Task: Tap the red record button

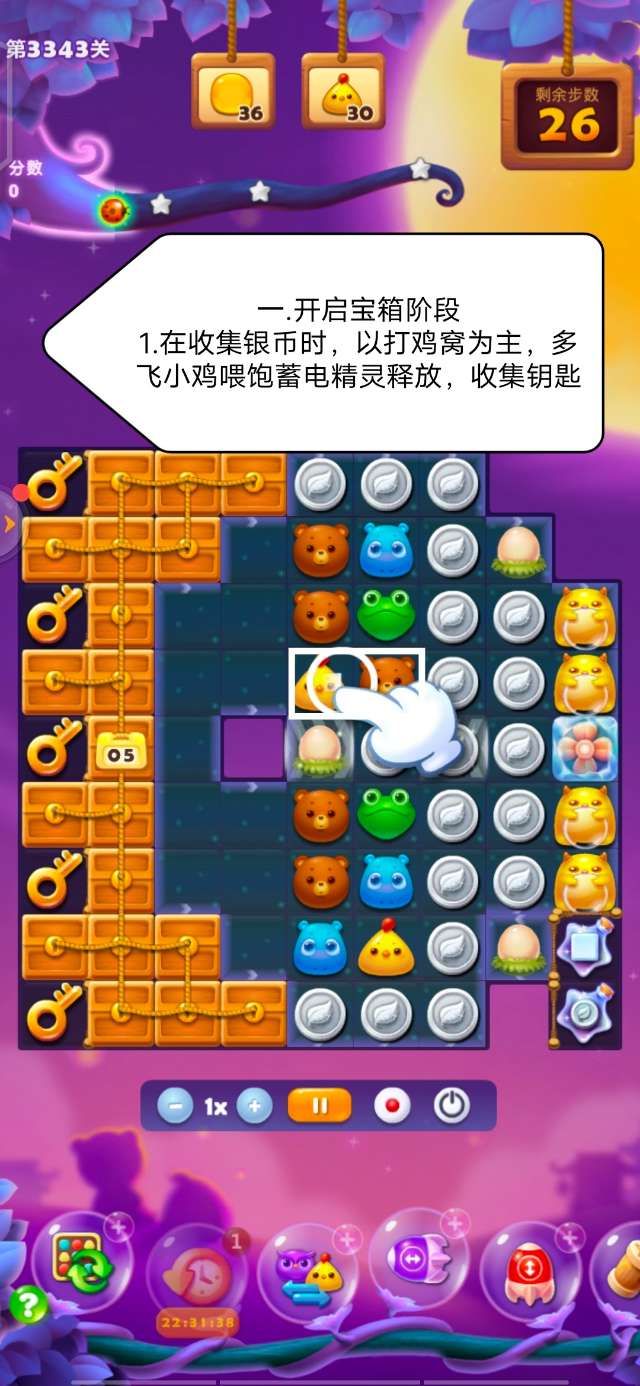Action: click(x=392, y=1107)
